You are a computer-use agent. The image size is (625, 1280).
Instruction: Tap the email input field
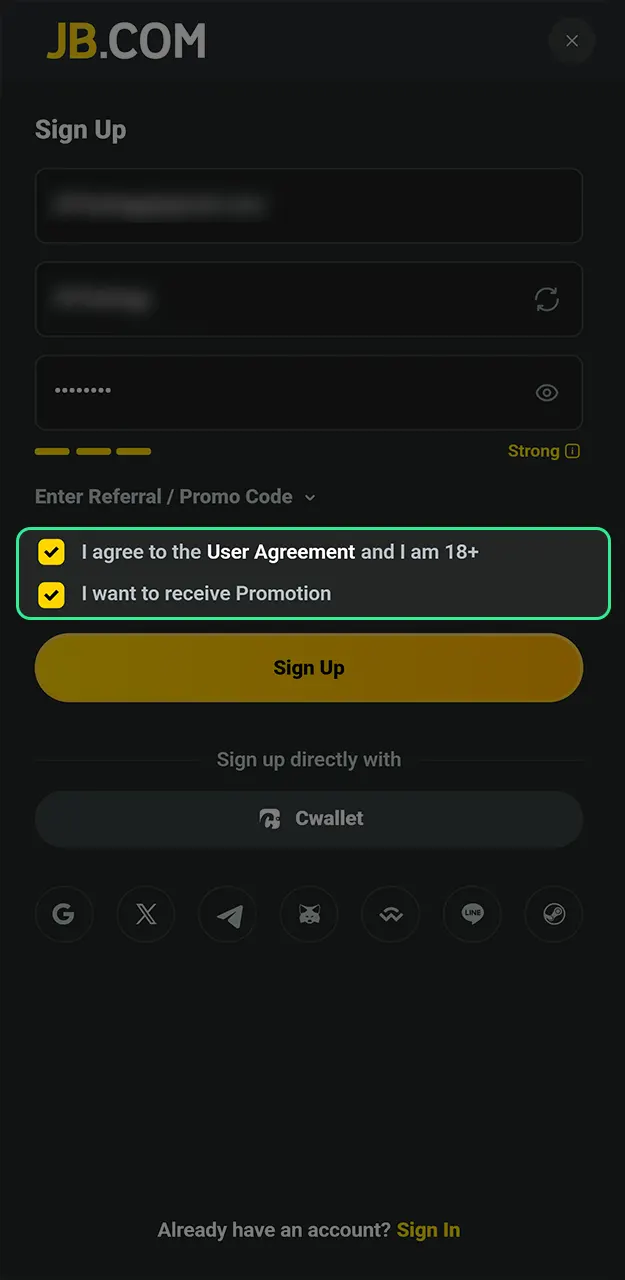point(308,206)
